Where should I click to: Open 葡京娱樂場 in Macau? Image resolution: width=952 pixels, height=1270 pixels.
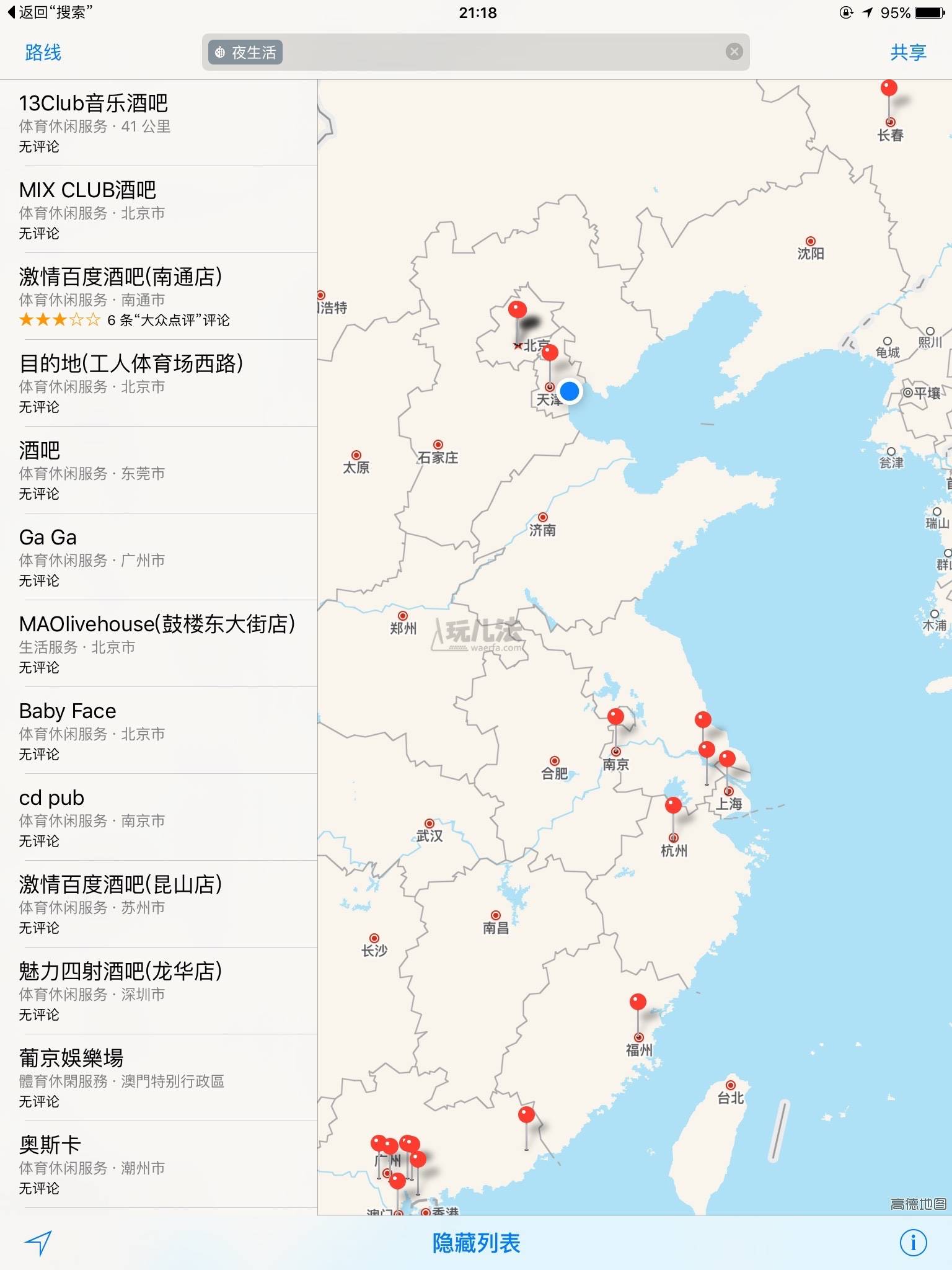(x=158, y=1078)
